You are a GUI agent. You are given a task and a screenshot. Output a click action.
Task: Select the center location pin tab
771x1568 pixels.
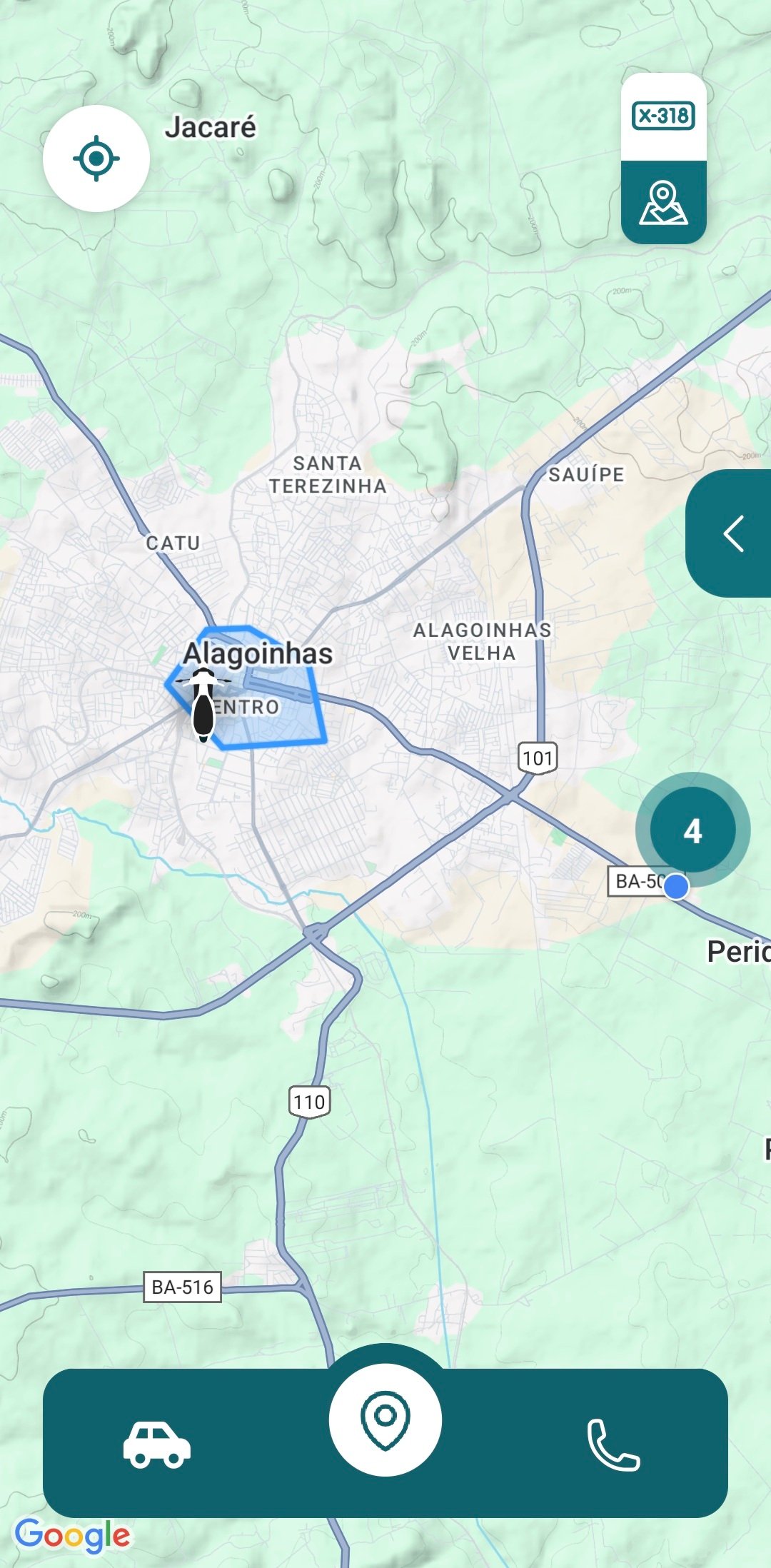tap(385, 1419)
